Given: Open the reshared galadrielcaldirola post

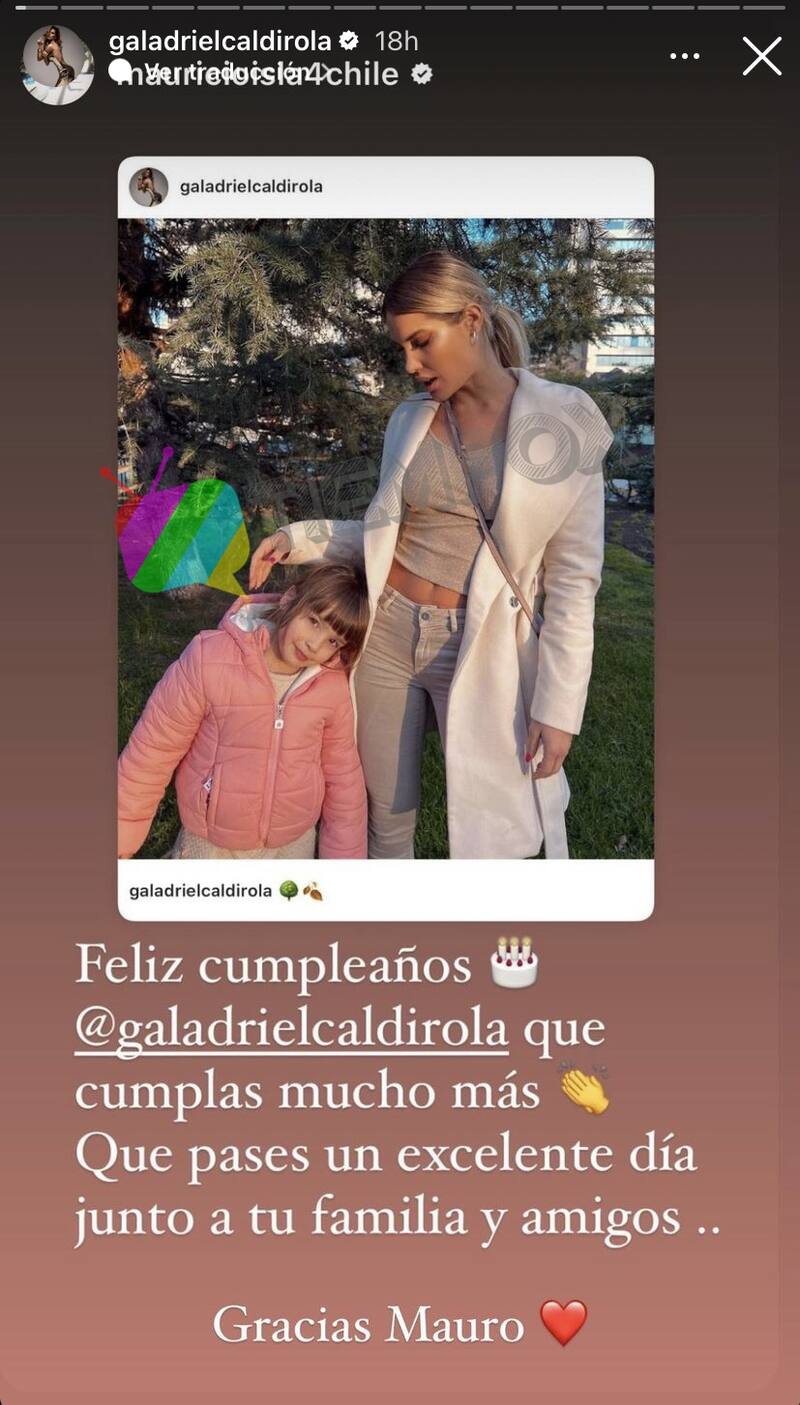Looking at the screenshot, I should point(386,537).
